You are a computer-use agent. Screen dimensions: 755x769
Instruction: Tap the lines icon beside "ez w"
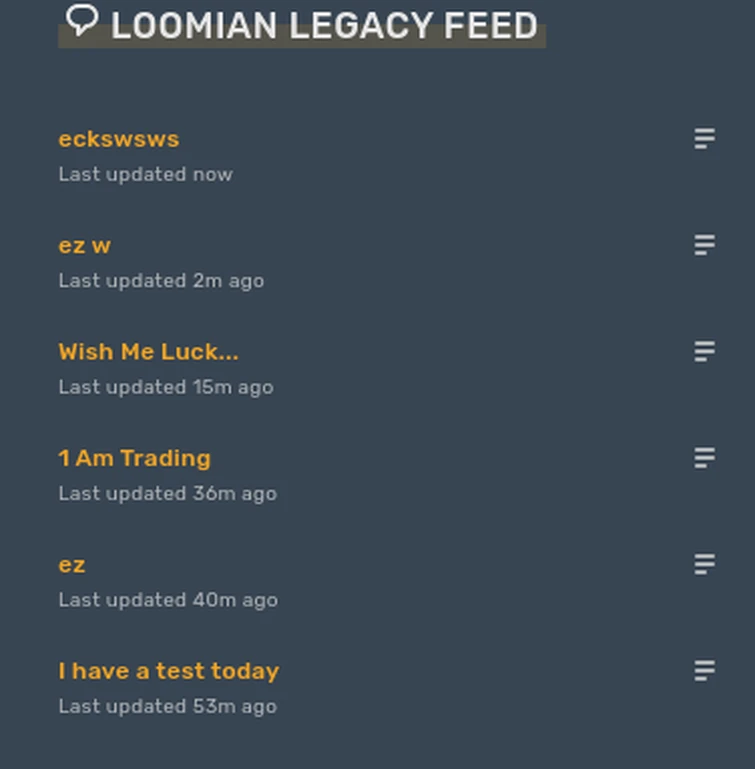(x=705, y=245)
